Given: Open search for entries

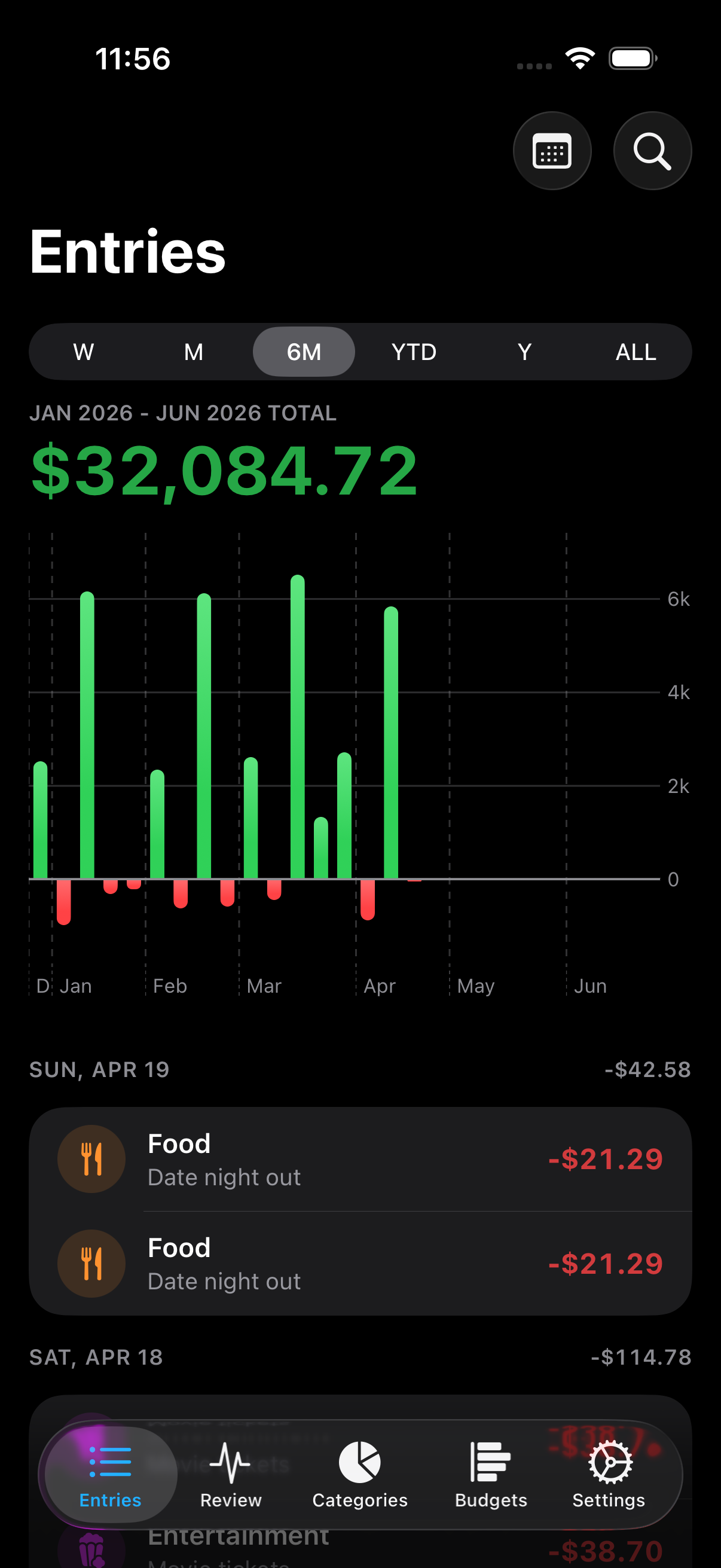Looking at the screenshot, I should coord(652,150).
